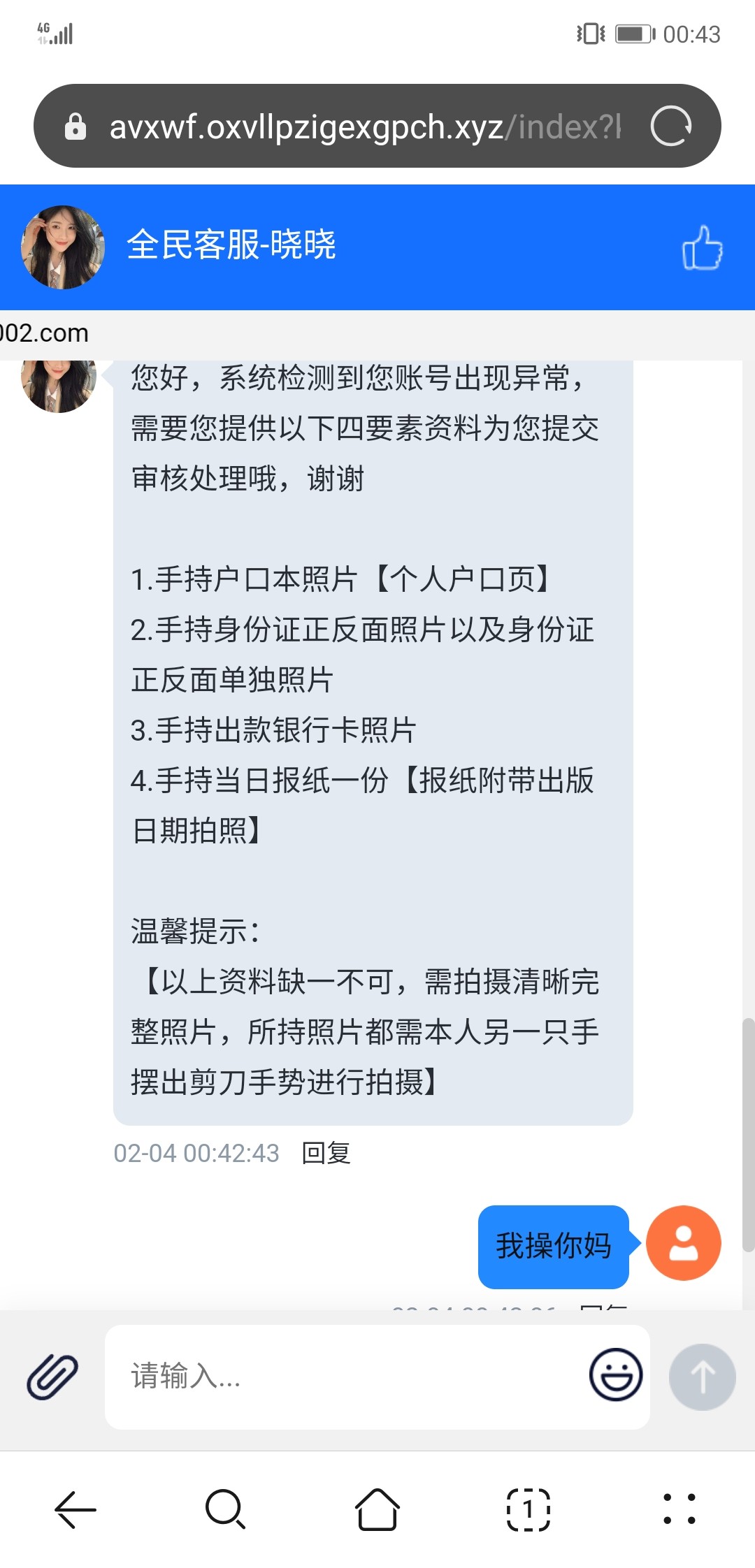Open the emoji picker
This screenshot has height=1568, width=755.
pos(615,1374)
